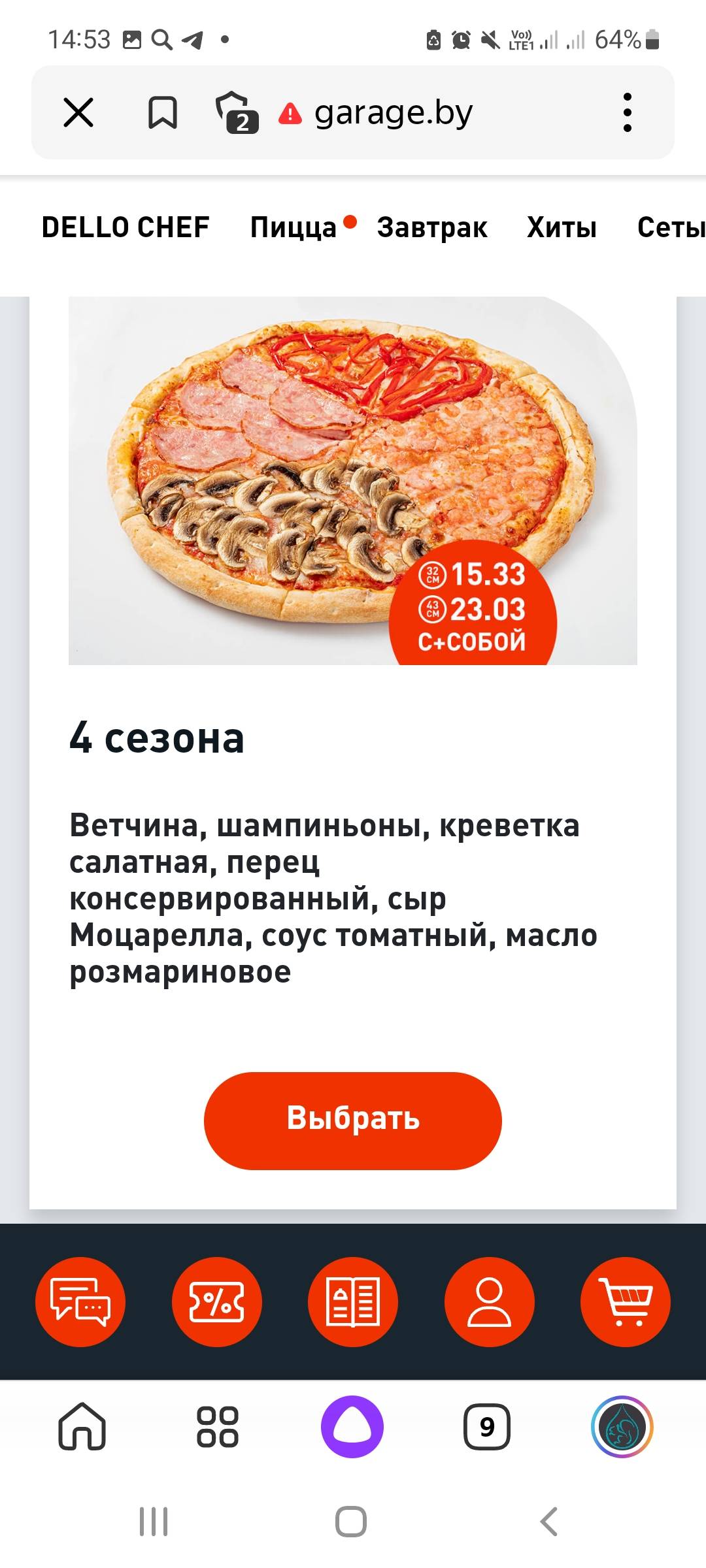Tap Выбрать for the 4 сезона pizza
Image resolution: width=706 pixels, height=1568 pixels.
[x=352, y=1120]
